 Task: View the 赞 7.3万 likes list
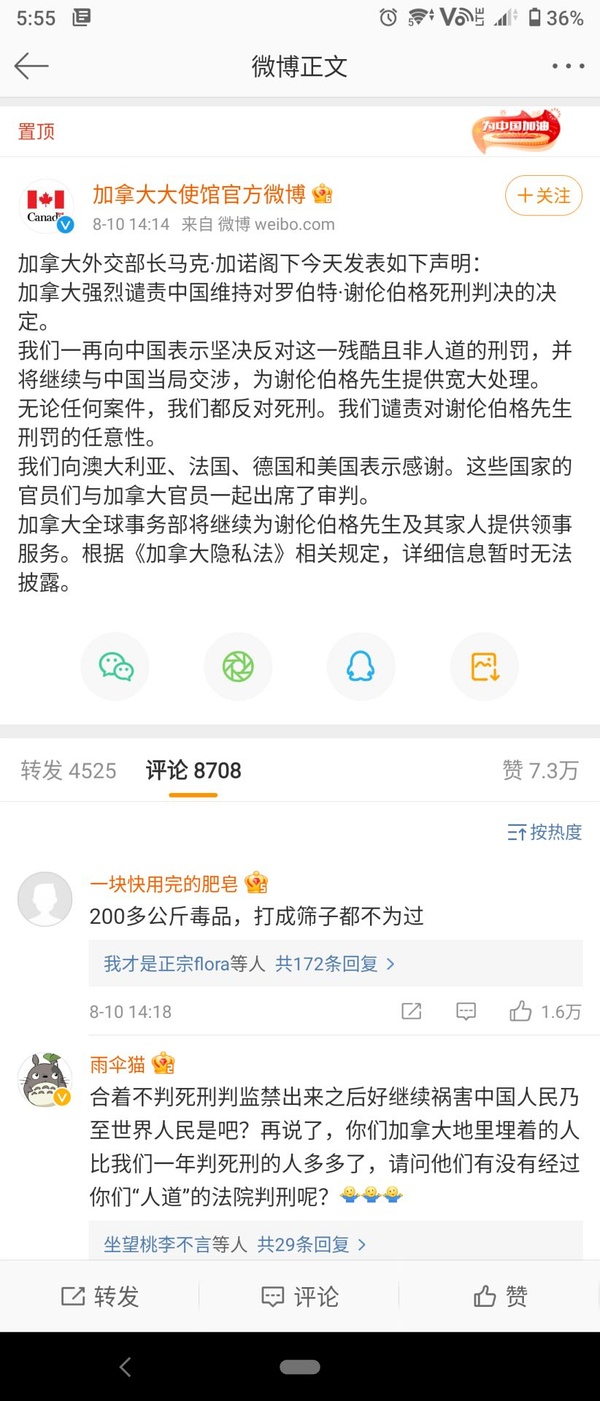540,770
